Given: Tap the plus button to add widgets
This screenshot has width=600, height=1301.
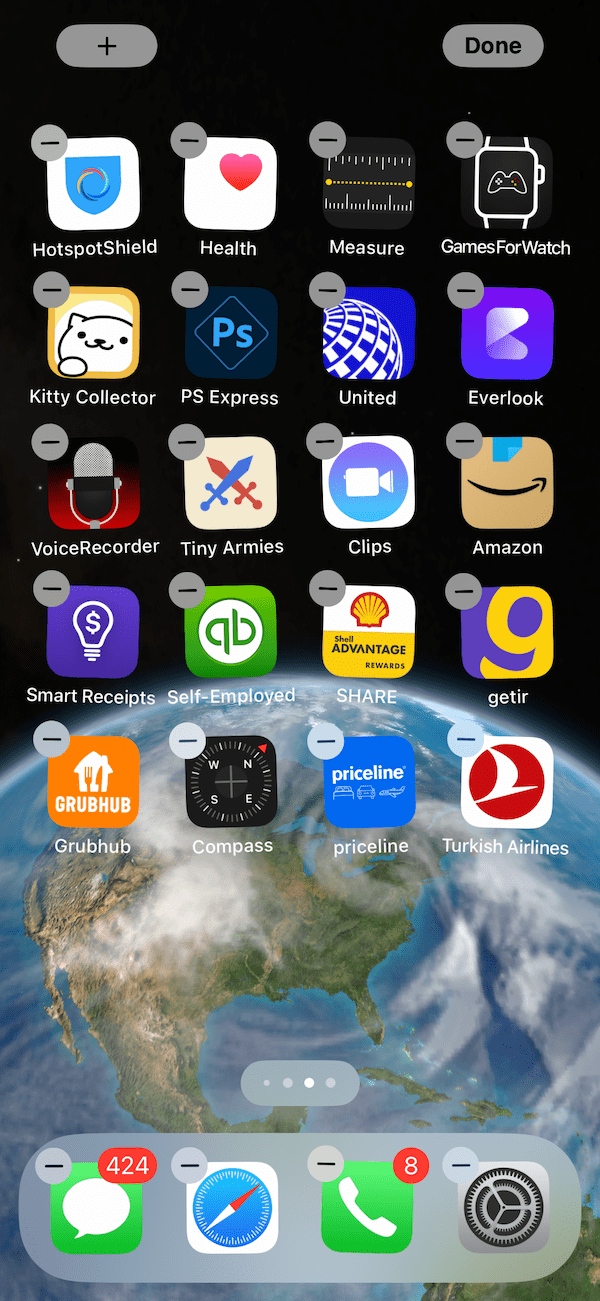Looking at the screenshot, I should click(107, 46).
